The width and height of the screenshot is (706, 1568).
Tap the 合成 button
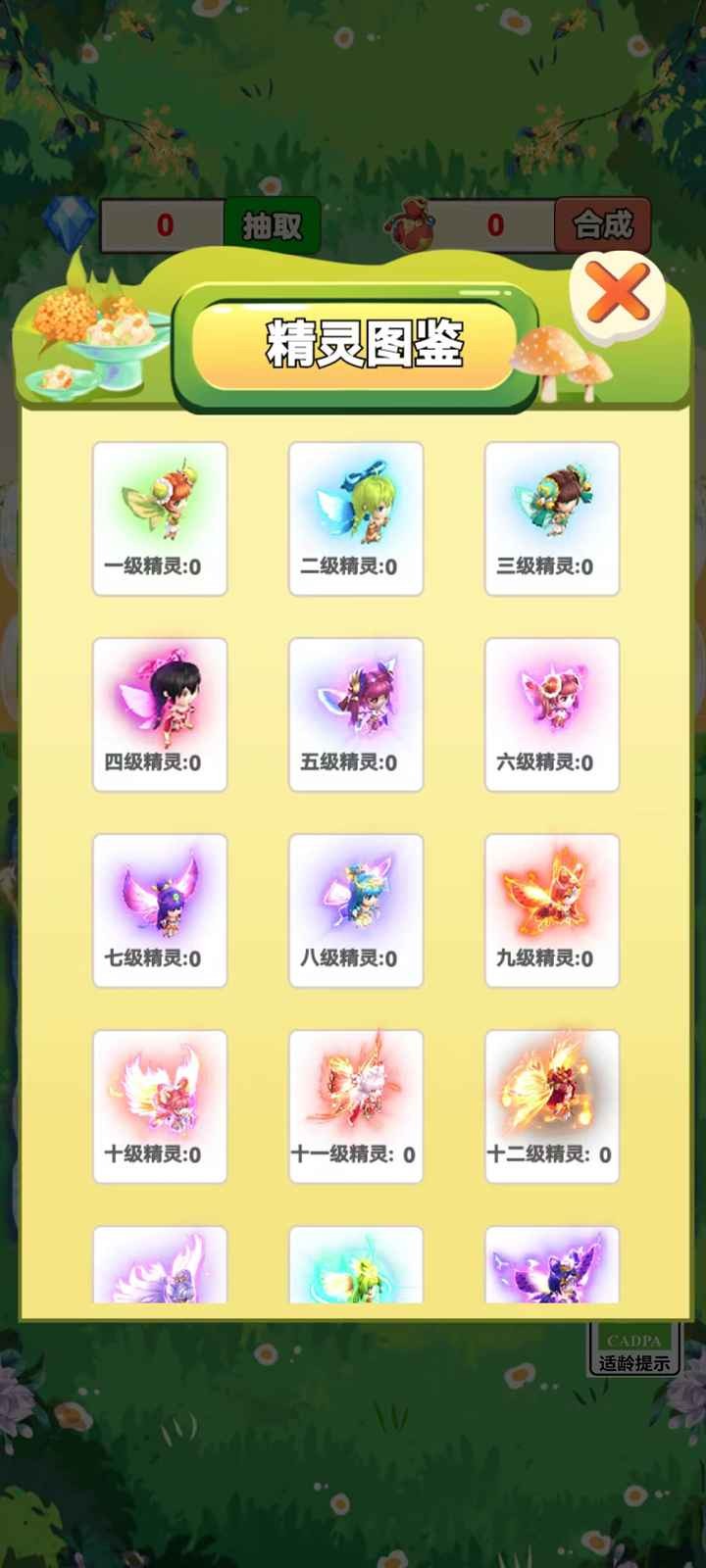coord(602,226)
